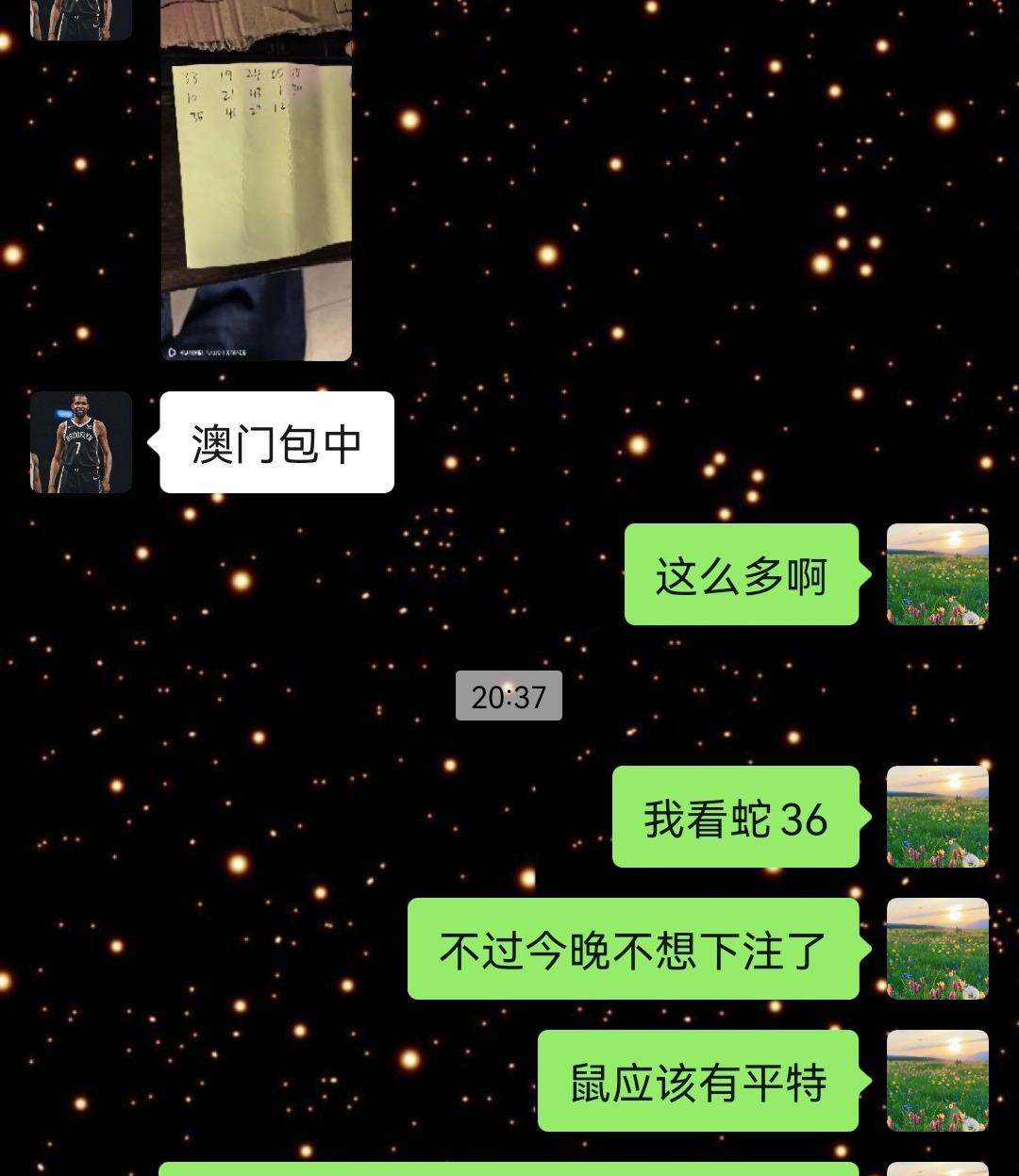Tap the 鼠应该有平特 message bubble
The image size is (1019, 1176).
click(700, 1082)
